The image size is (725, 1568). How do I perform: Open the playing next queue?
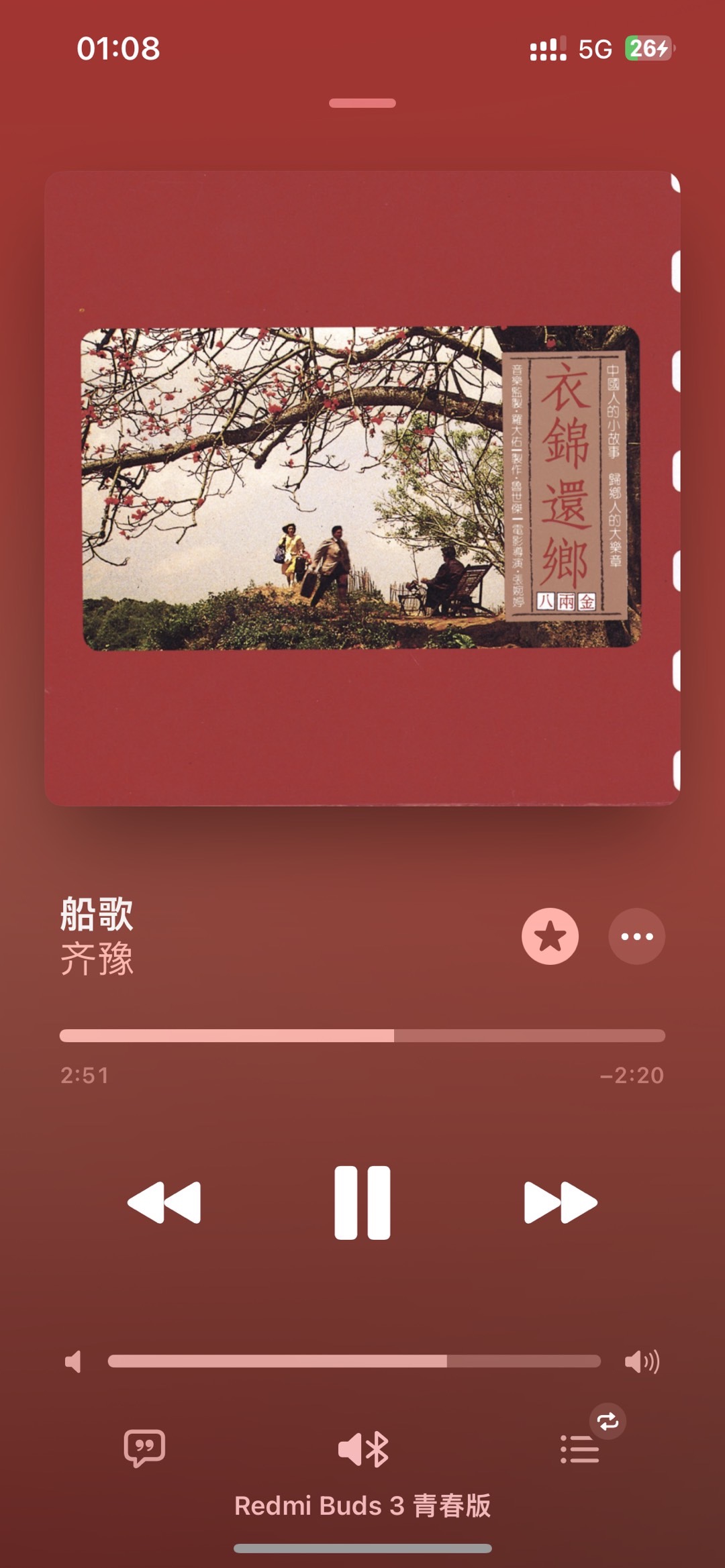(x=580, y=1449)
